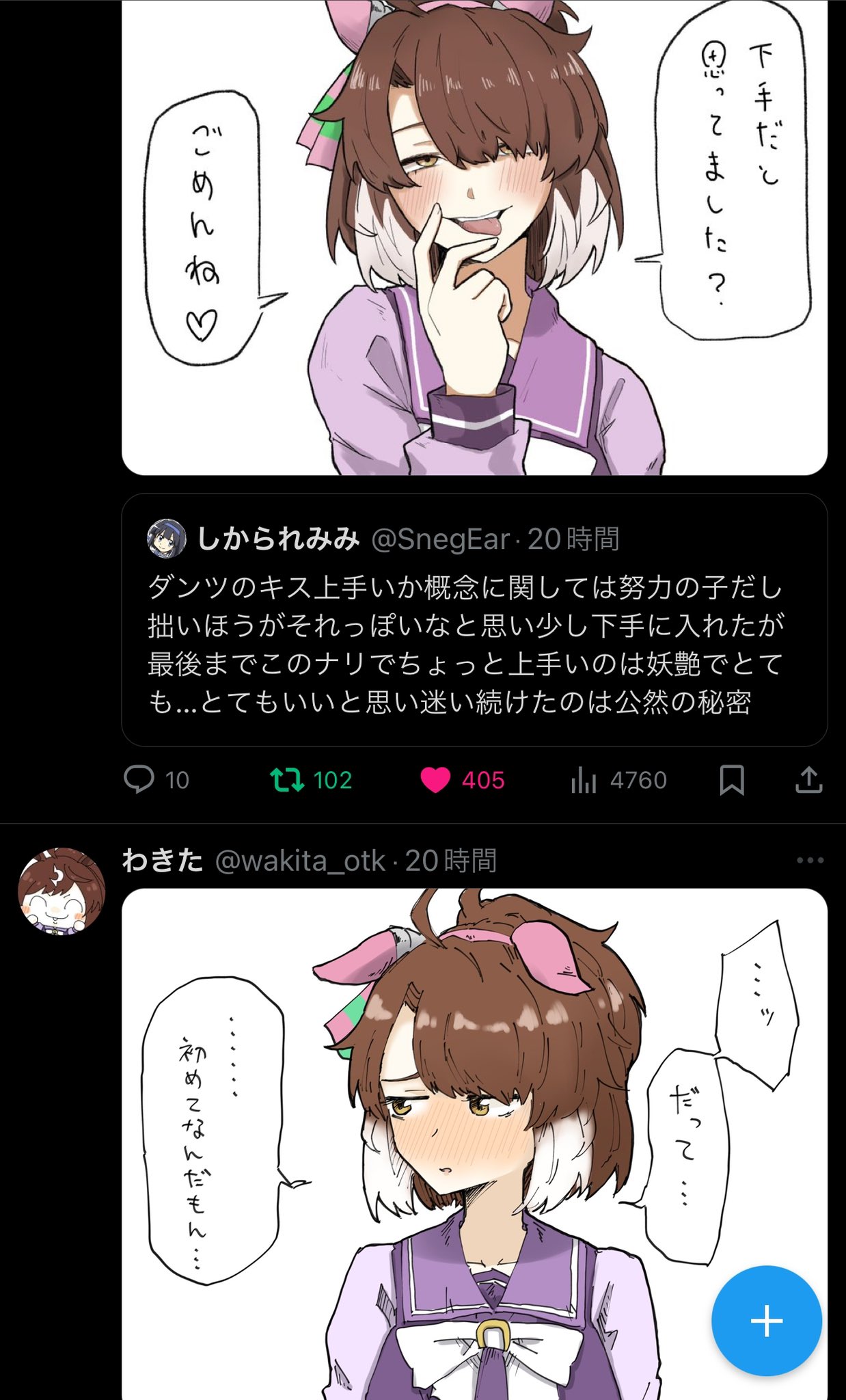Screen dimensions: 846x1400
Task: Unlike the post with 405 likes
Action: 435,780
